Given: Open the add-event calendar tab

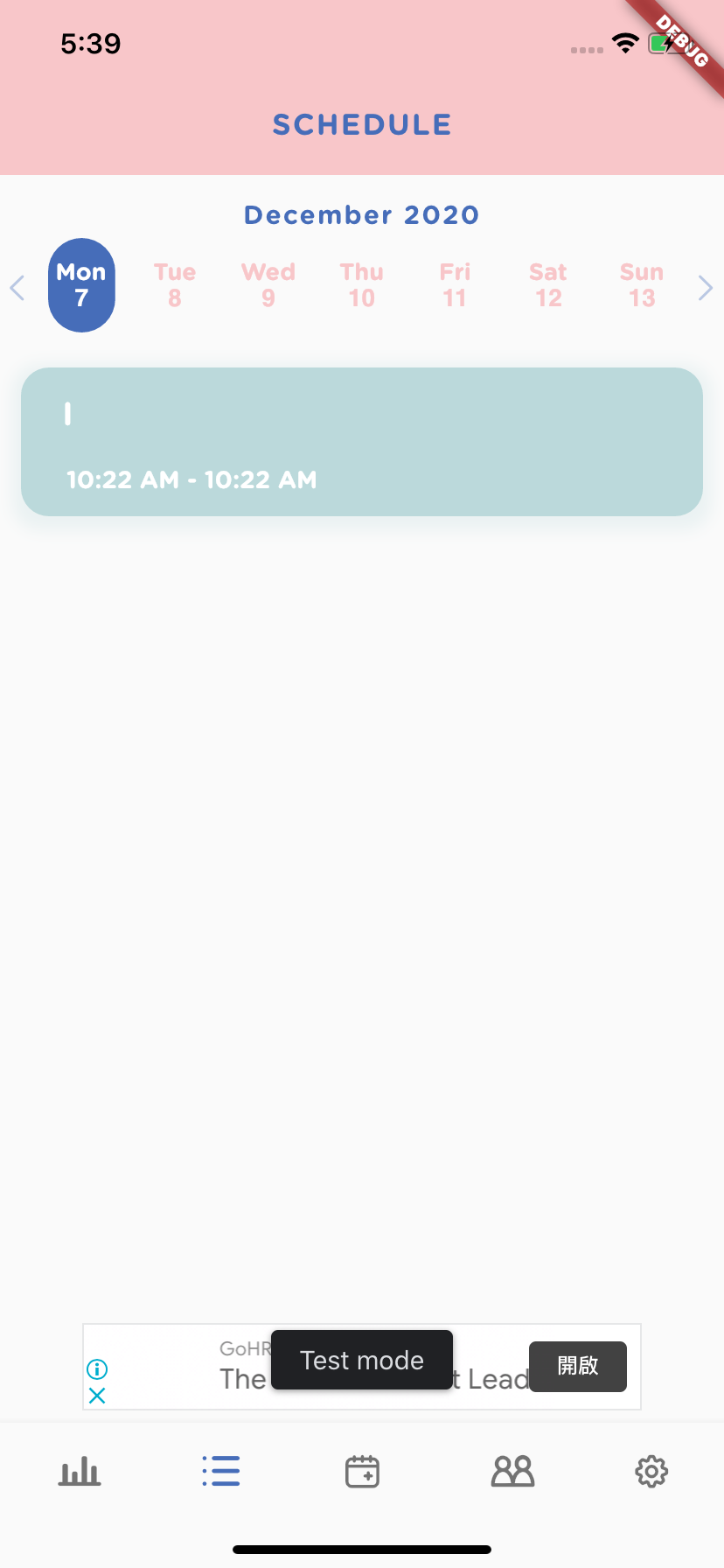Looking at the screenshot, I should click(x=362, y=1472).
